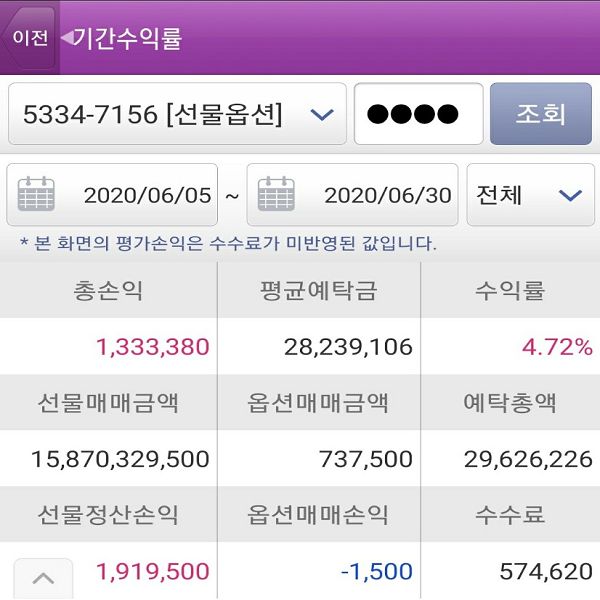
Task: Tap the password input field
Action: (418, 114)
